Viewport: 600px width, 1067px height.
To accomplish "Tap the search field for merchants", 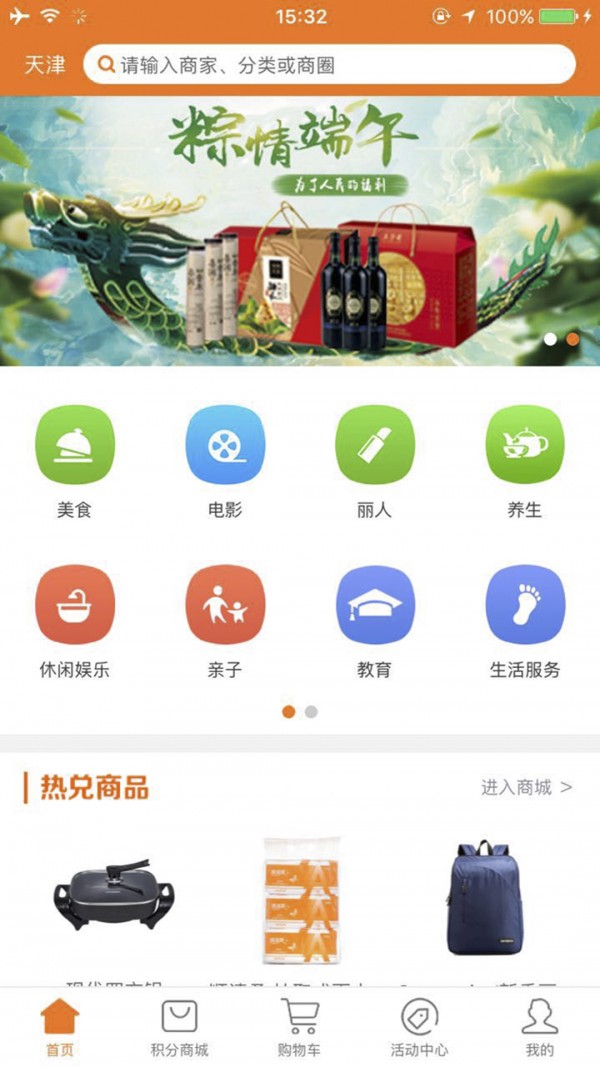I will 330,66.
